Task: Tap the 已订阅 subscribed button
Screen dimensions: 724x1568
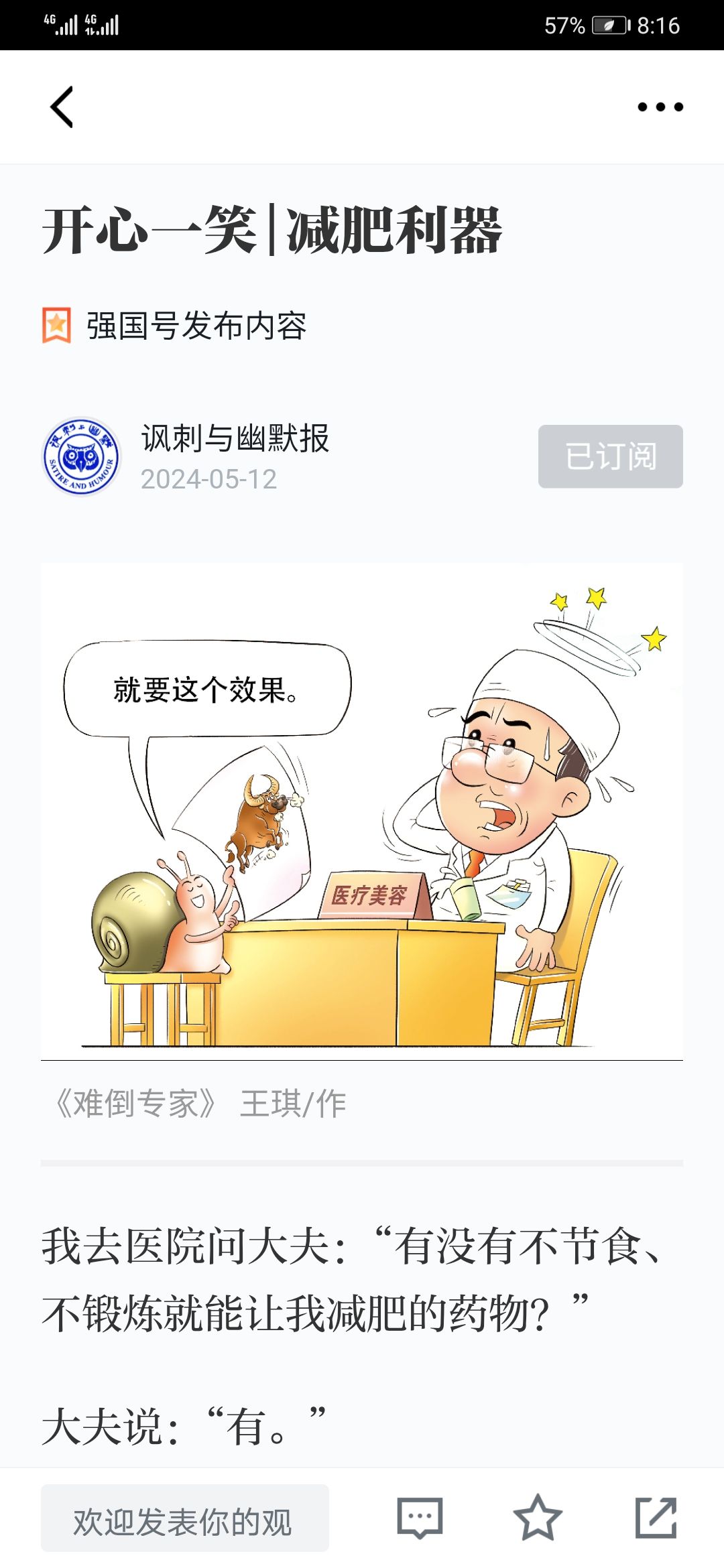Action: click(x=610, y=456)
